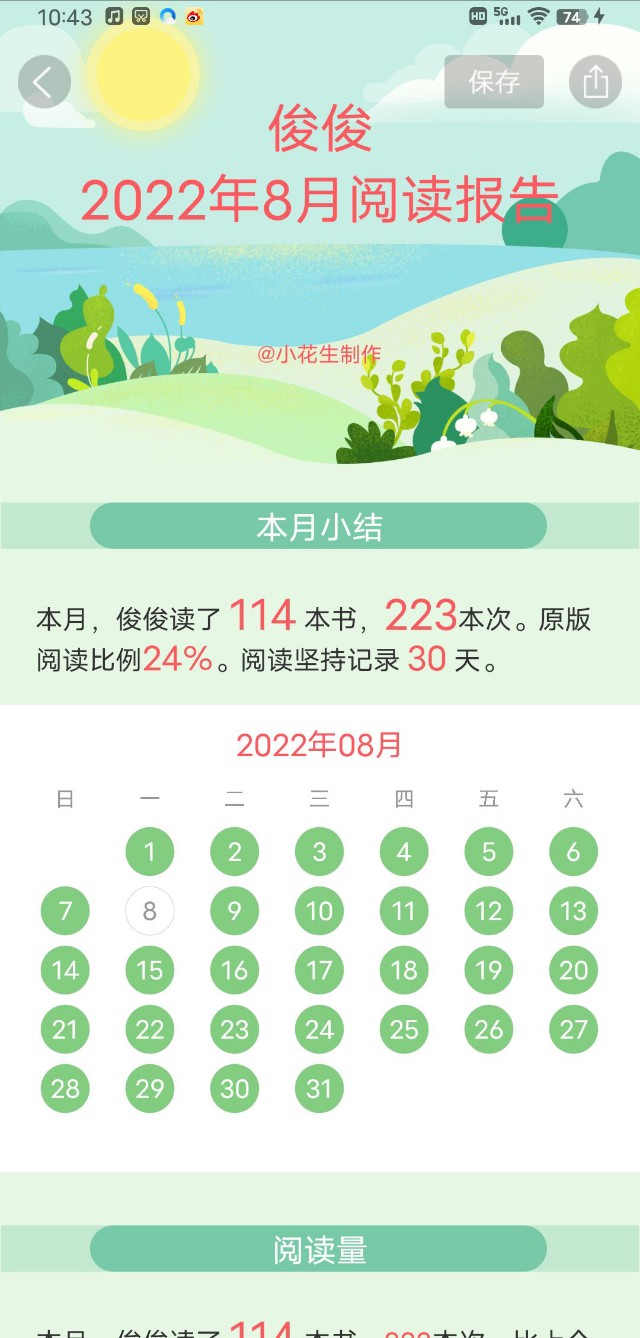Share the reading report
Image resolution: width=640 pixels, height=1338 pixels.
(x=595, y=82)
